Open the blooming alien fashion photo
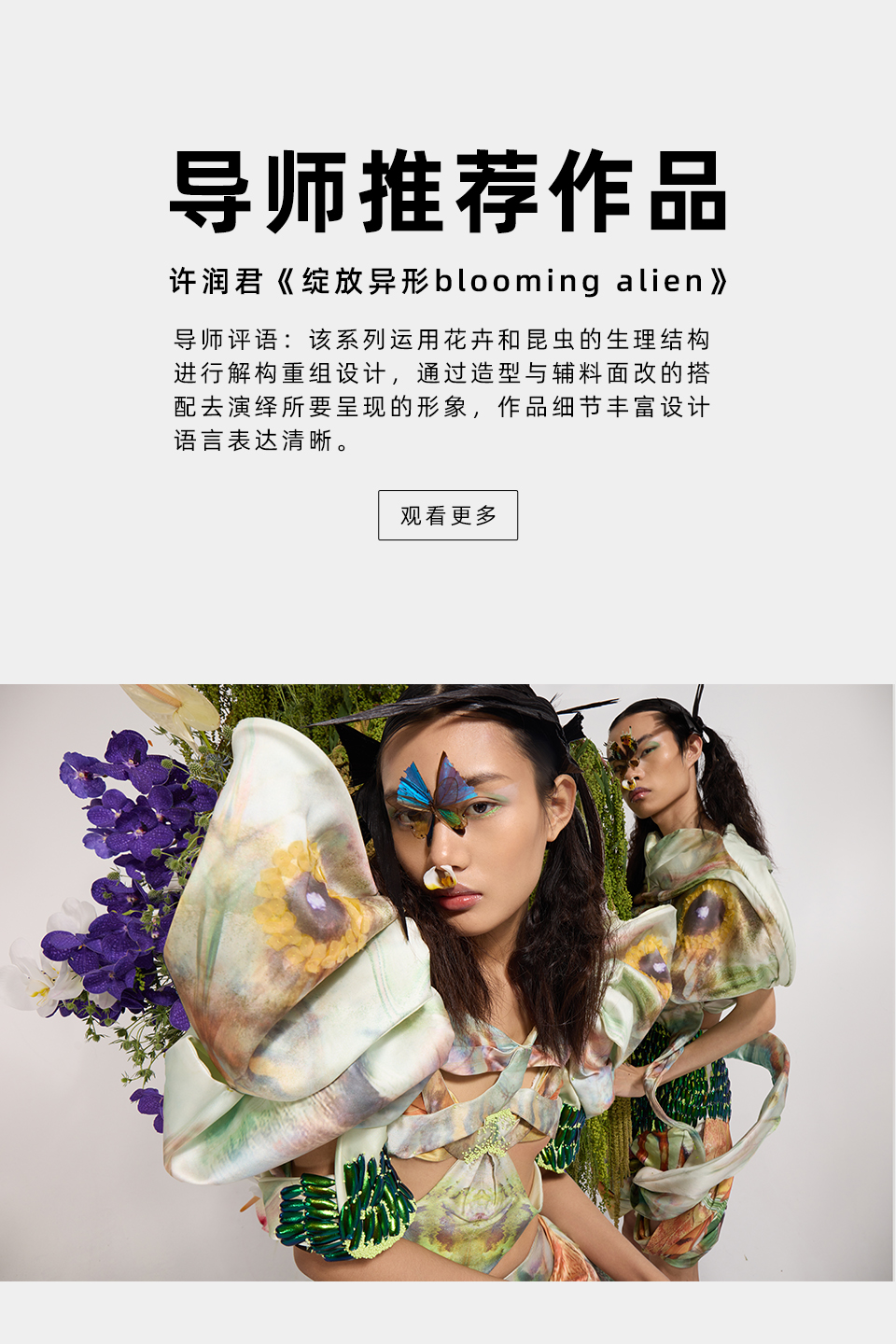The width and height of the screenshot is (896, 1344). pos(447,982)
